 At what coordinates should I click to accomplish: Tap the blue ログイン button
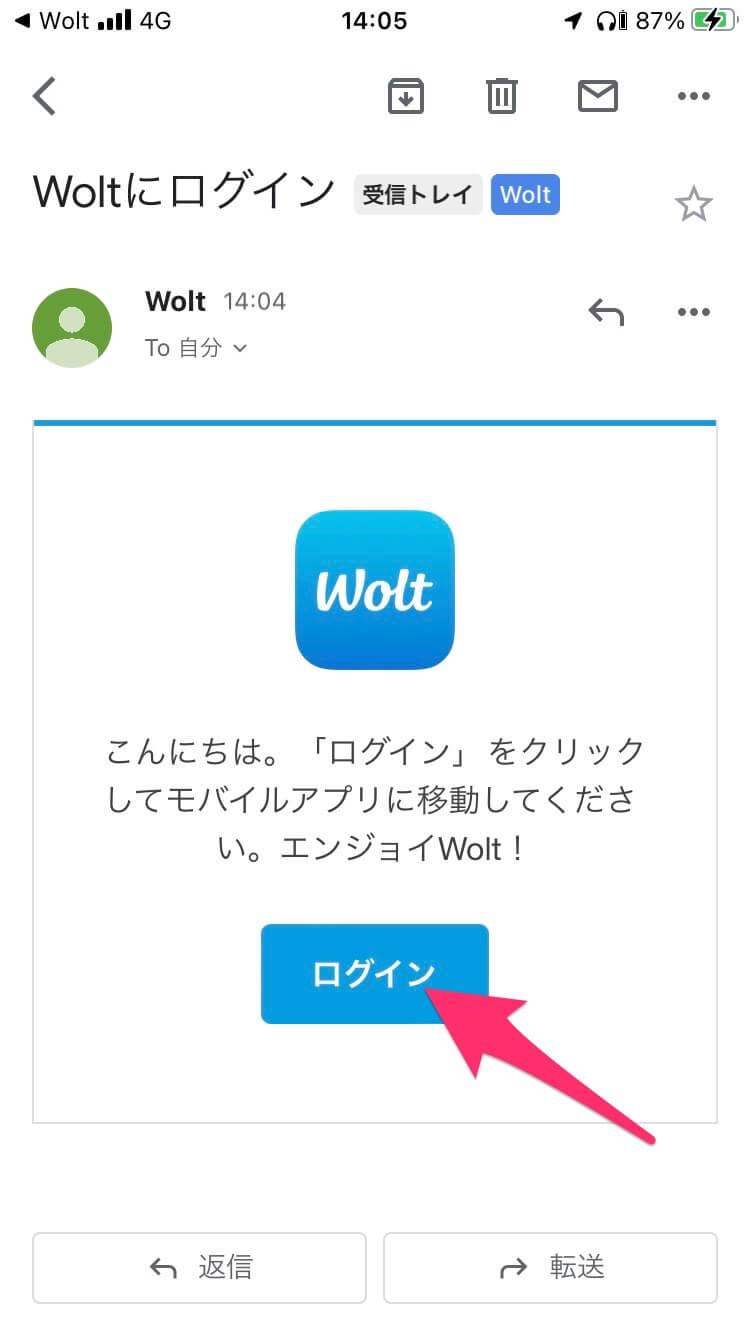(x=375, y=973)
